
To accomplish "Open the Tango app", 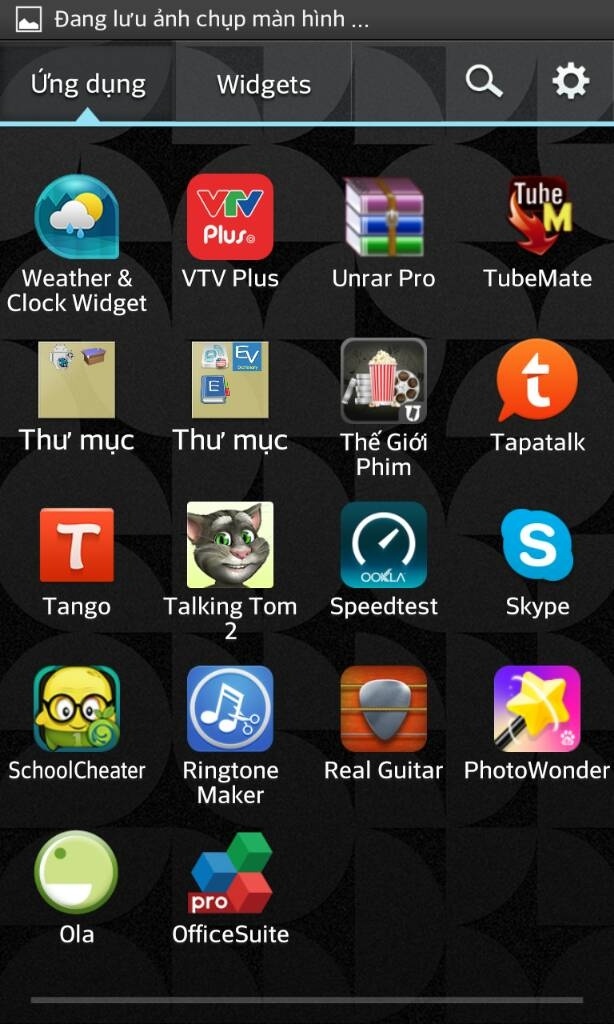I will [x=77, y=546].
